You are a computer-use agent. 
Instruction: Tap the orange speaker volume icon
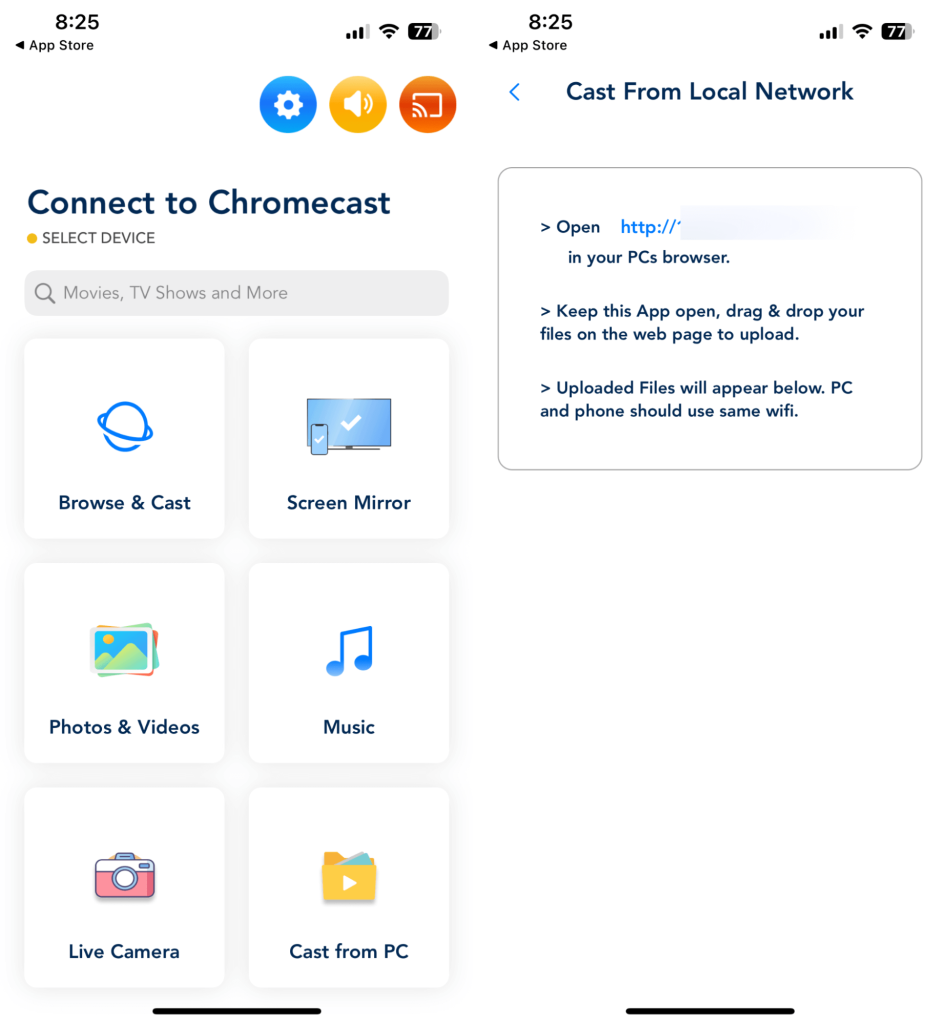tap(358, 104)
